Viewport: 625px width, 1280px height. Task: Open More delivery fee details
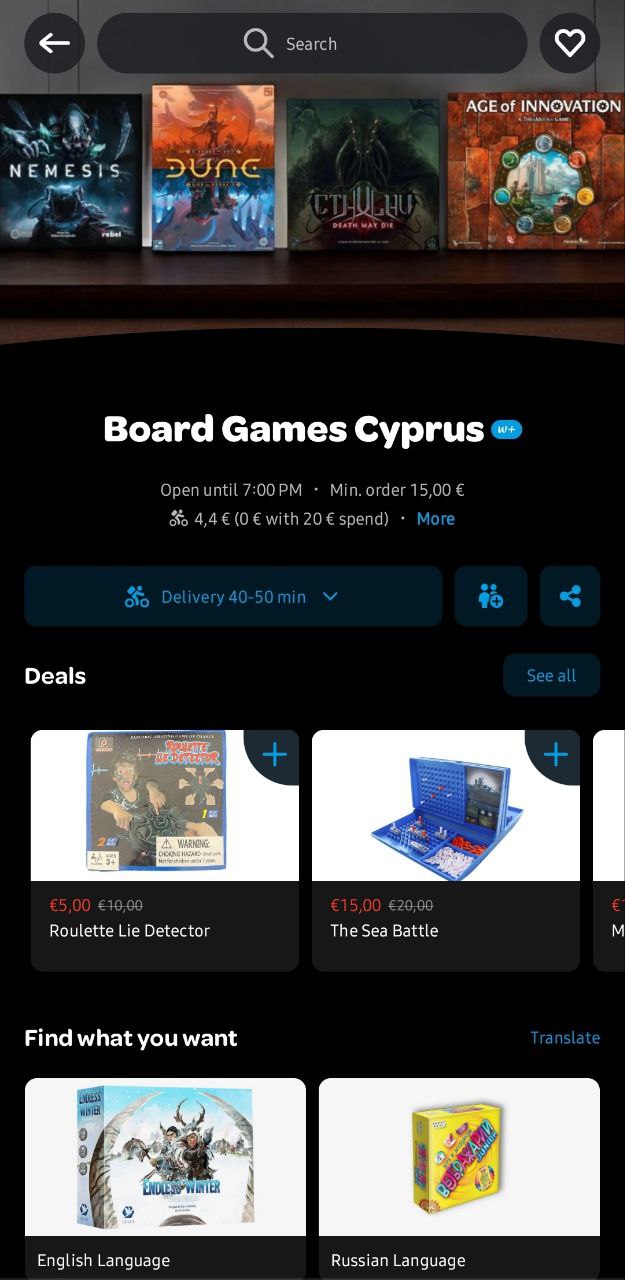coord(435,519)
